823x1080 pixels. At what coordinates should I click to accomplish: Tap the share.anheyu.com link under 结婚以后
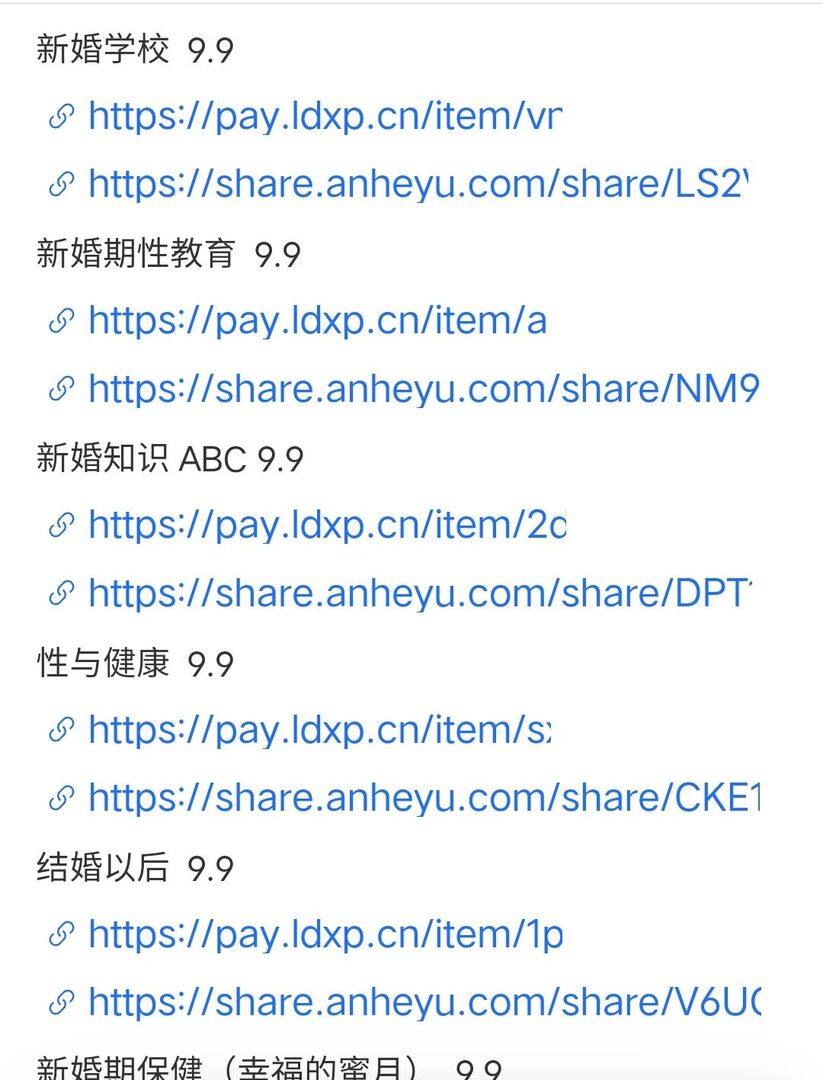point(423,1002)
